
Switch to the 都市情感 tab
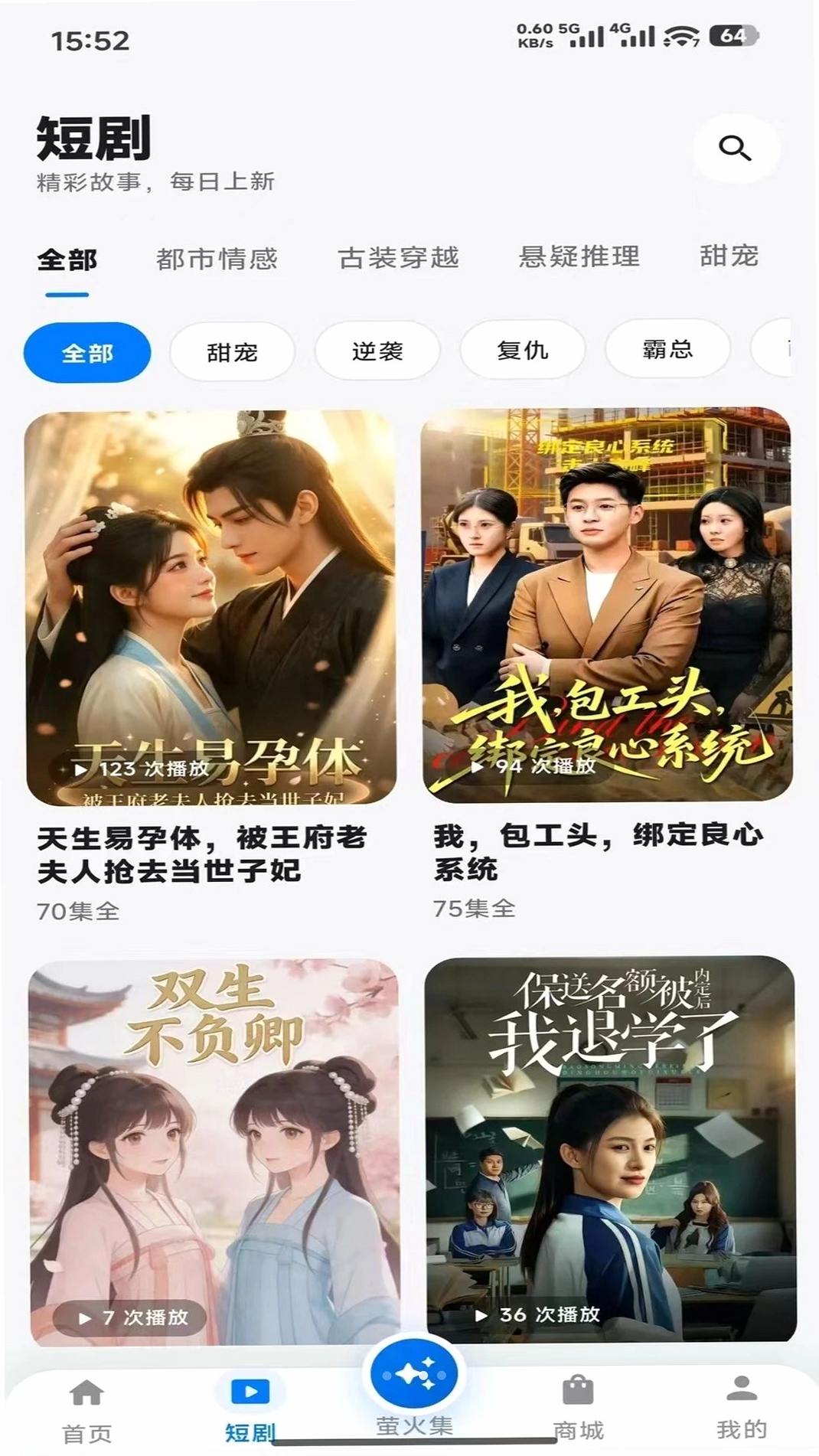217,259
